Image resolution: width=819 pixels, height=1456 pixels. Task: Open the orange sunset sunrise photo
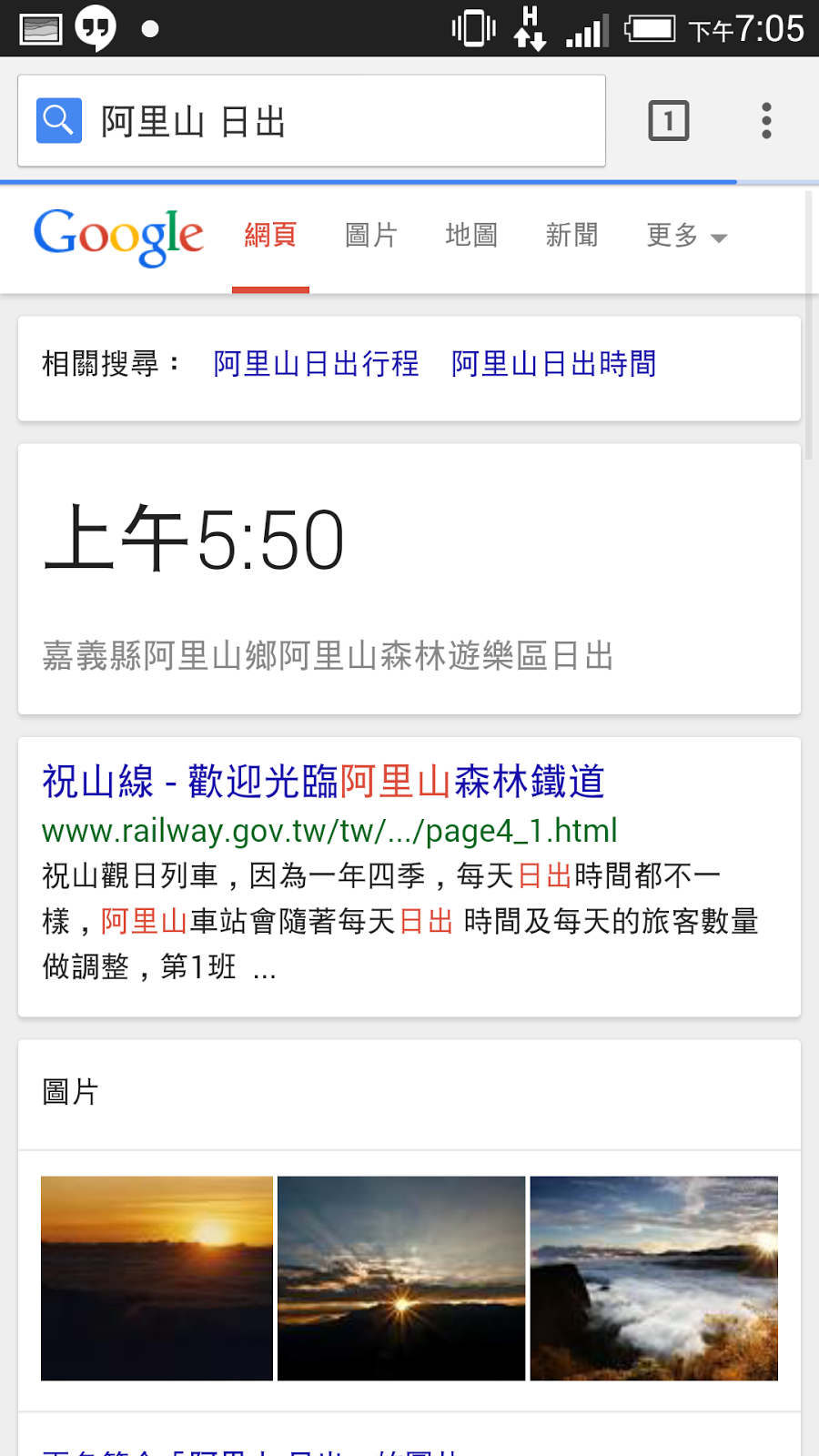coord(157,1278)
